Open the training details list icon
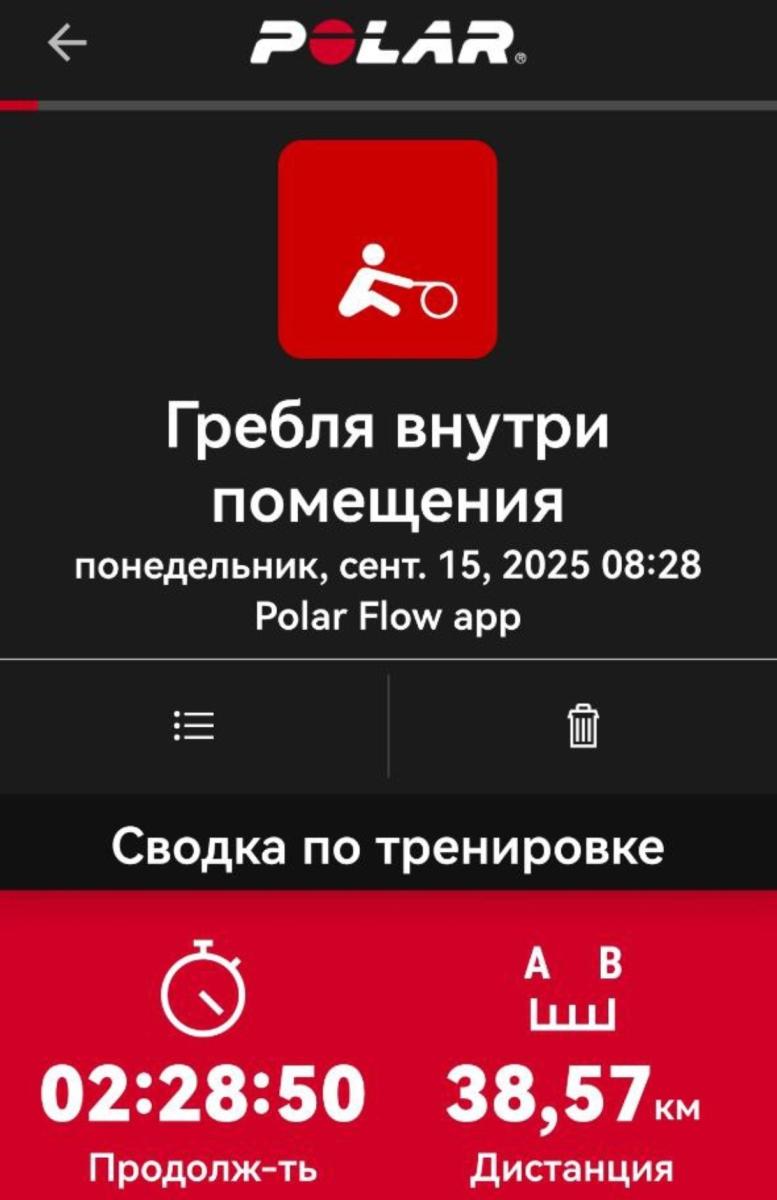The image size is (777, 1200). [194, 725]
